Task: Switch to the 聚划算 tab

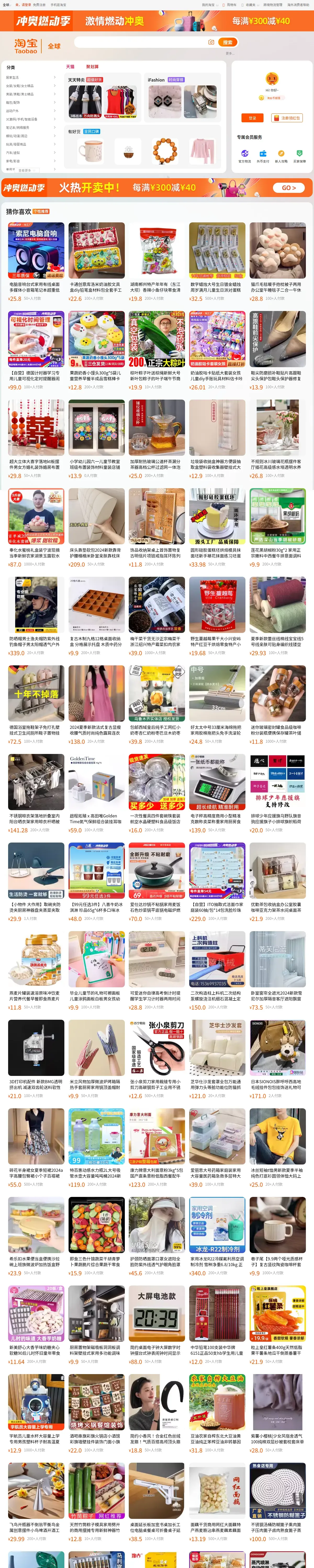Action: tap(92, 66)
